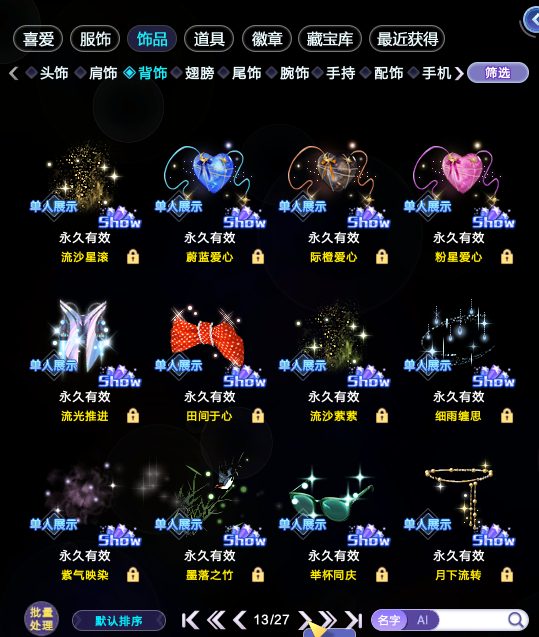Viewport: 539px width, 637px height.
Task: Open the 默认排序 sort option
Action: [119, 621]
